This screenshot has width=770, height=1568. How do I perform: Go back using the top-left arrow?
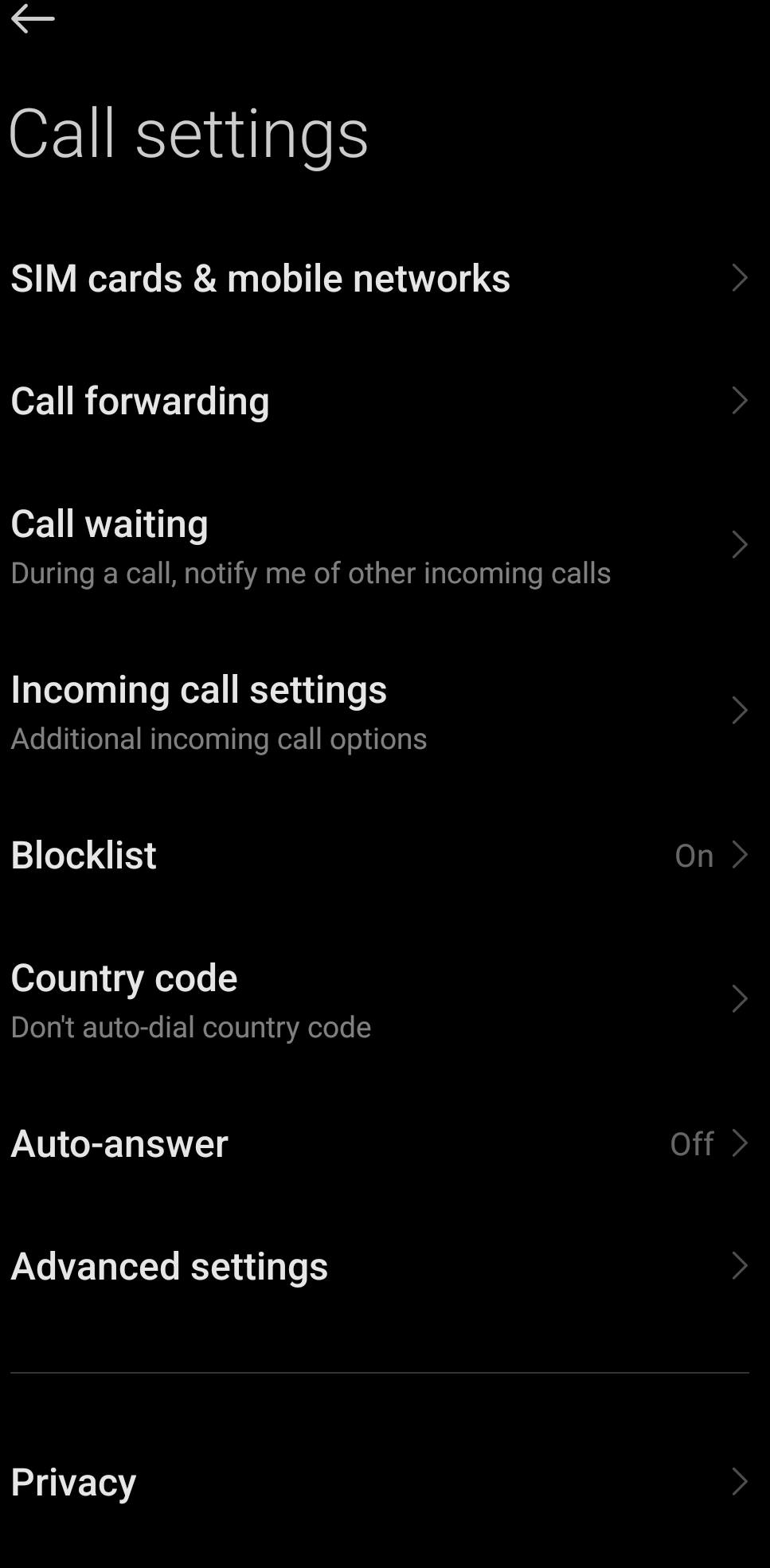(33, 18)
